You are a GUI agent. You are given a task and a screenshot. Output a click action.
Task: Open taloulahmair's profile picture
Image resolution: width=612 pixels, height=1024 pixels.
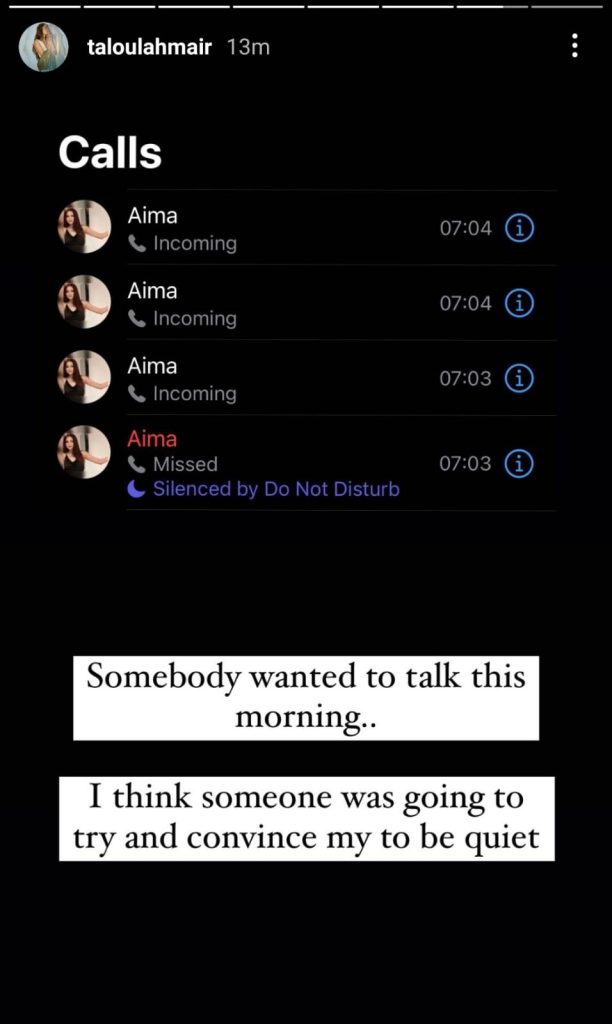[x=44, y=47]
